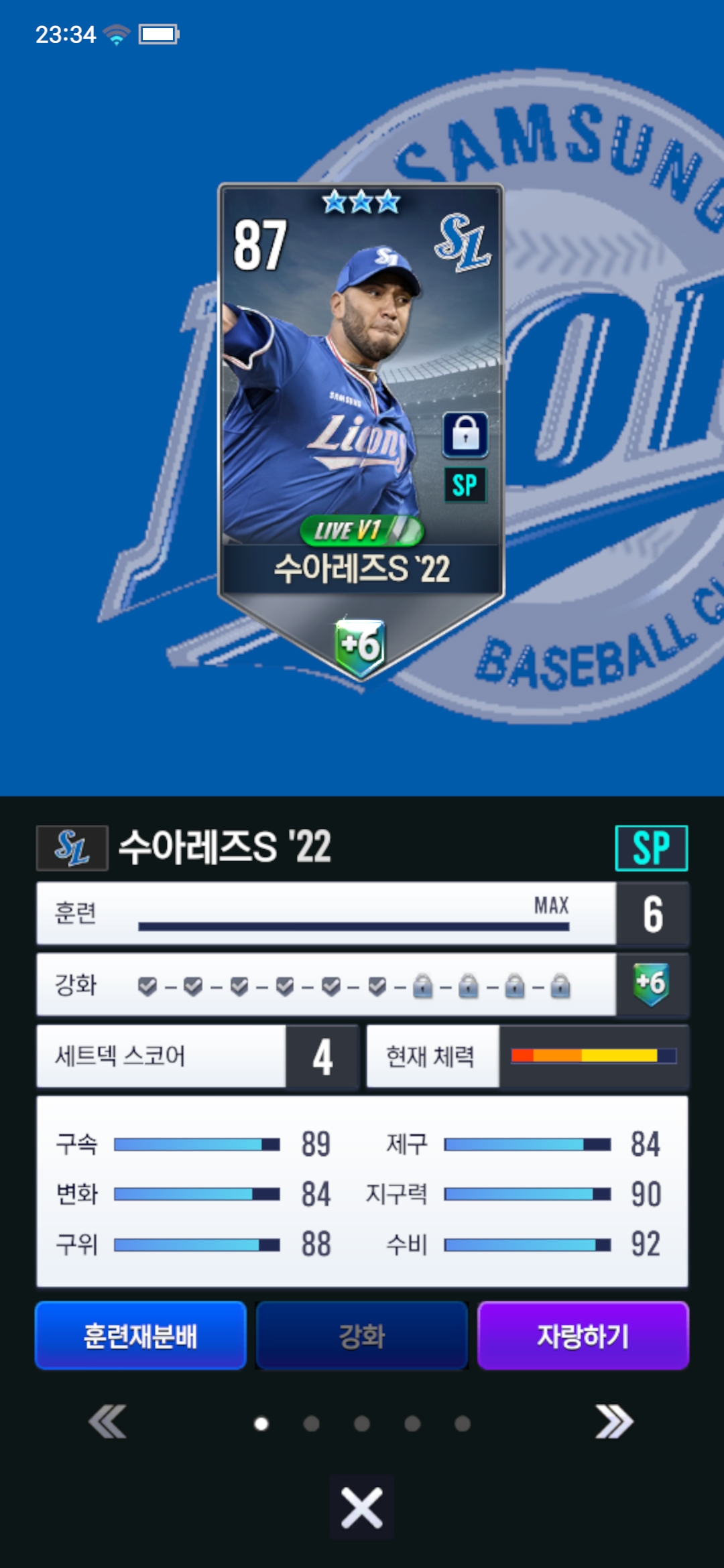
Task: Go to the next player card
Action: click(614, 1422)
